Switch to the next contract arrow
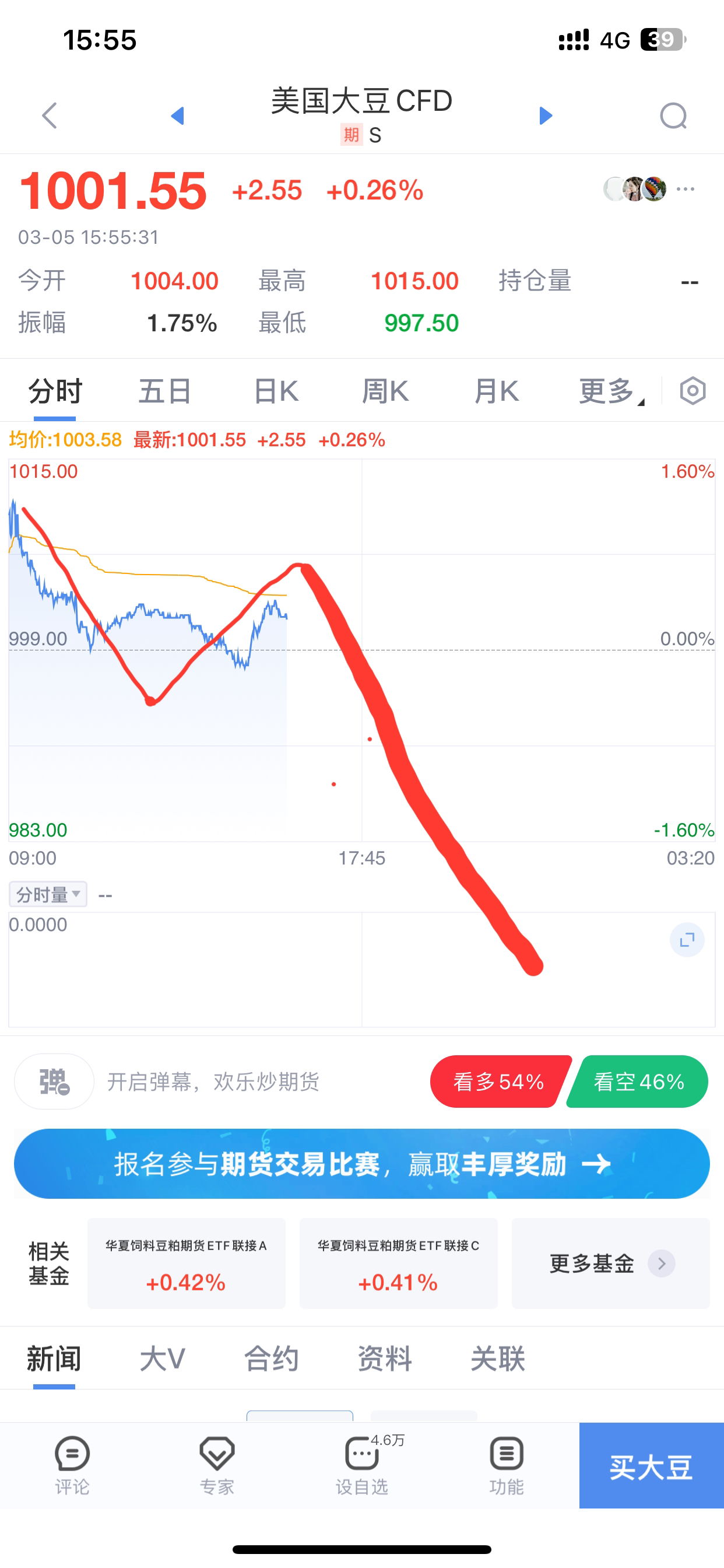The image size is (724, 1568). 546,116
